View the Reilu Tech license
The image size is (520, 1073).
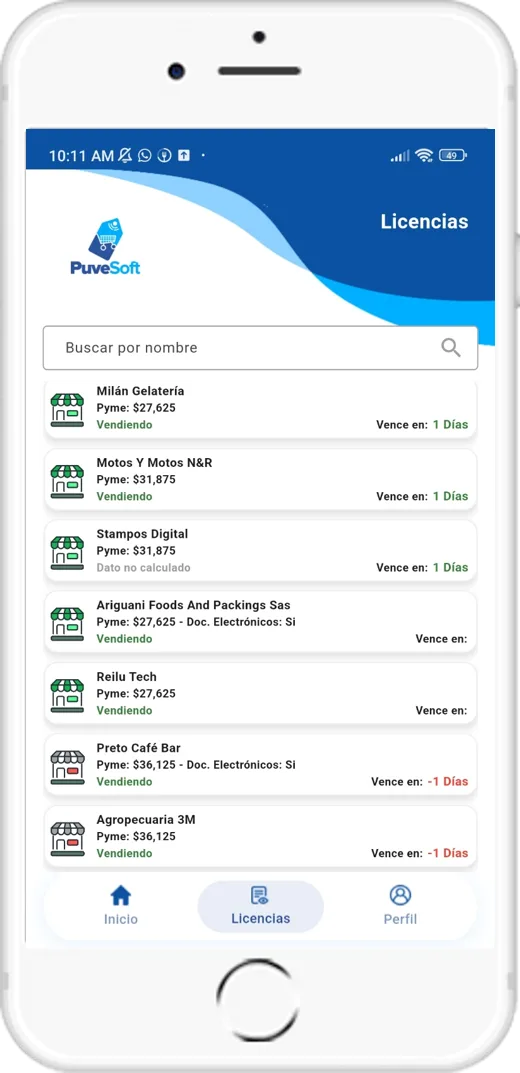pos(260,693)
